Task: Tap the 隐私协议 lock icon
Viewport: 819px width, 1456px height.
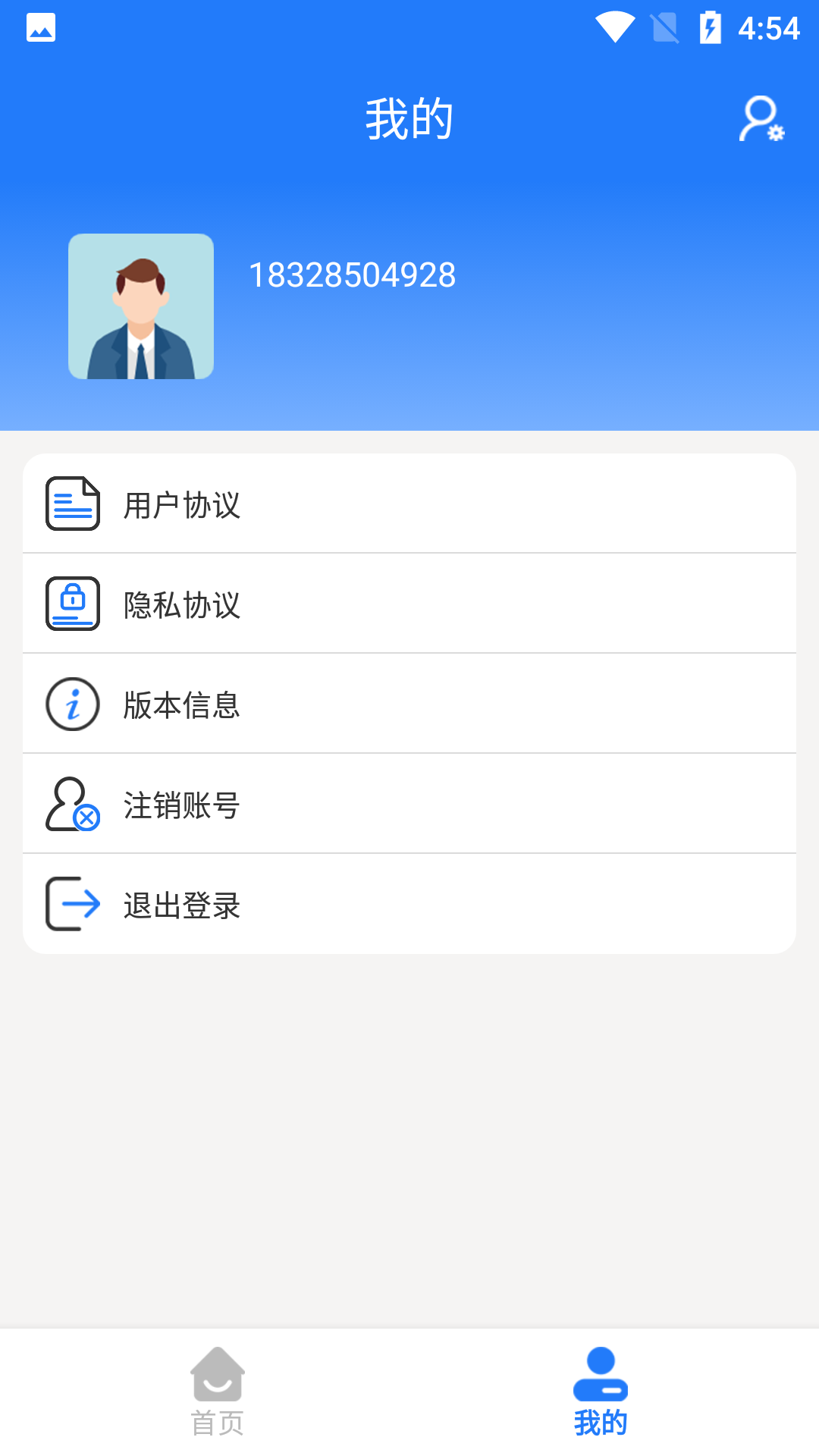Action: tap(73, 603)
